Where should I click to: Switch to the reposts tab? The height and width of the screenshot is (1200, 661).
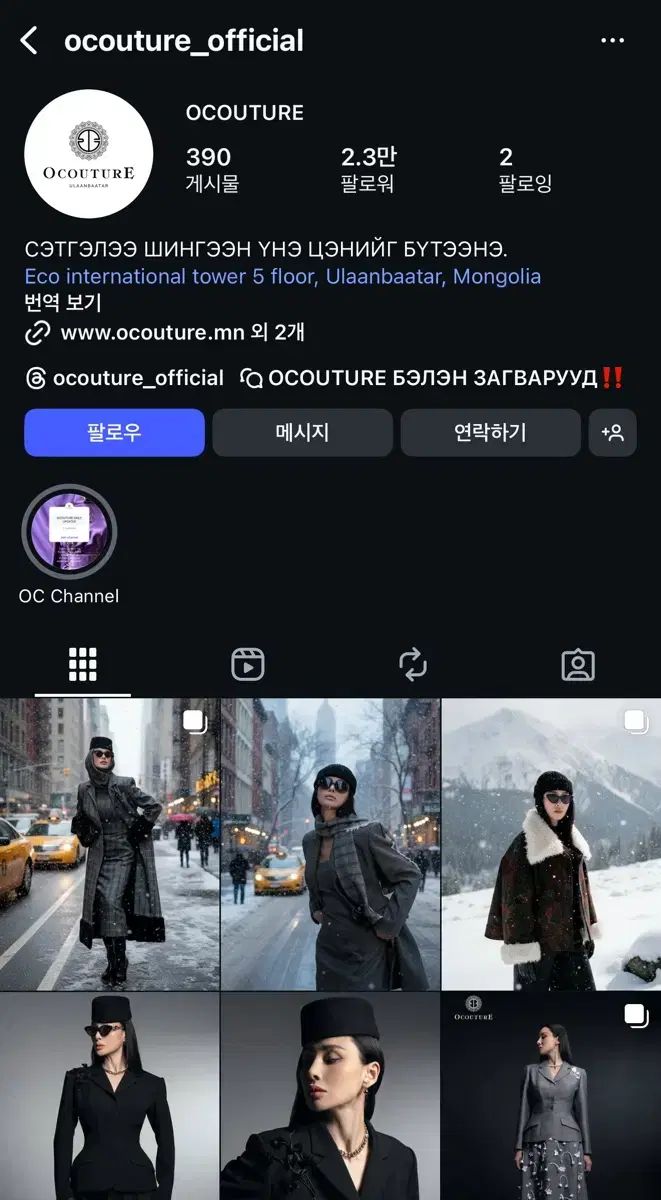click(412, 664)
